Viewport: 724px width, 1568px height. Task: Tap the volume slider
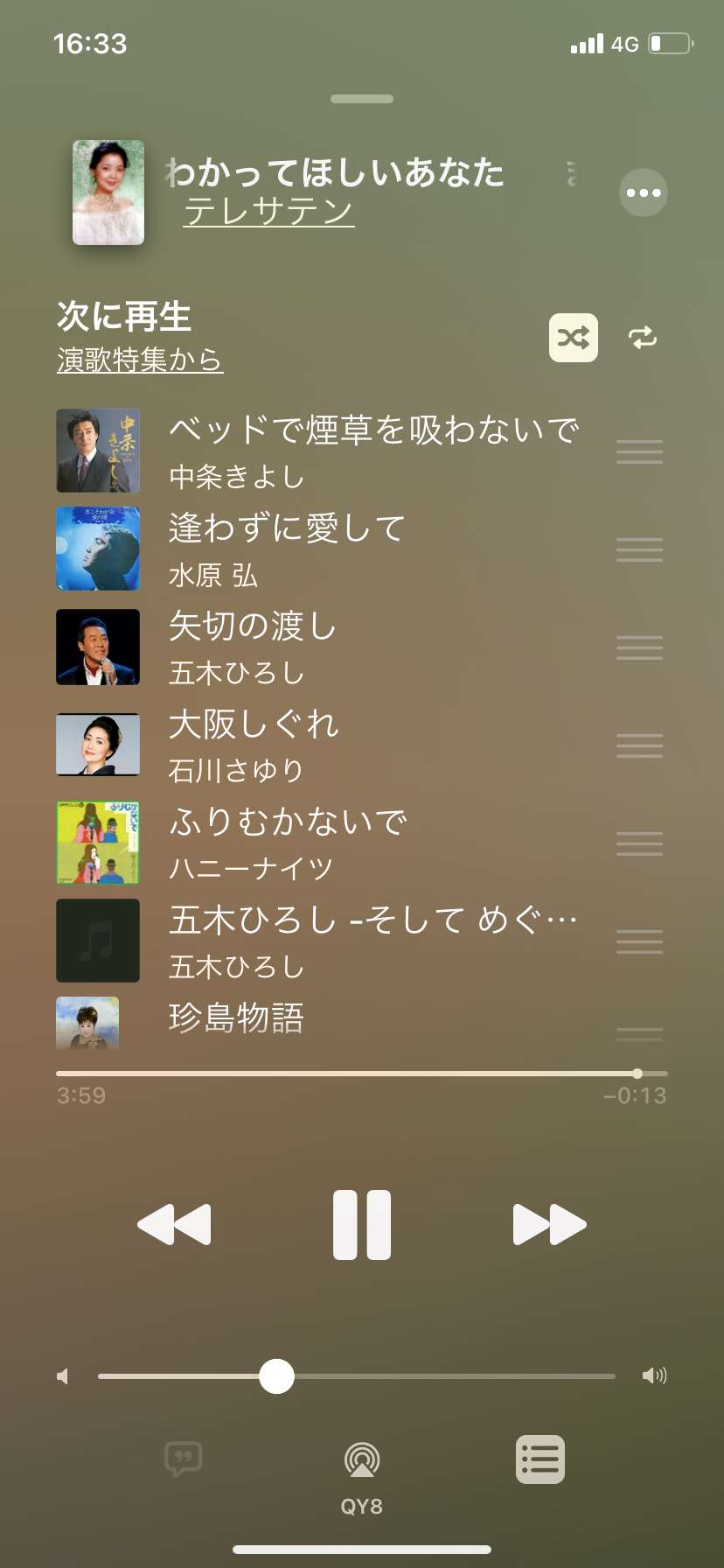pos(357,1376)
